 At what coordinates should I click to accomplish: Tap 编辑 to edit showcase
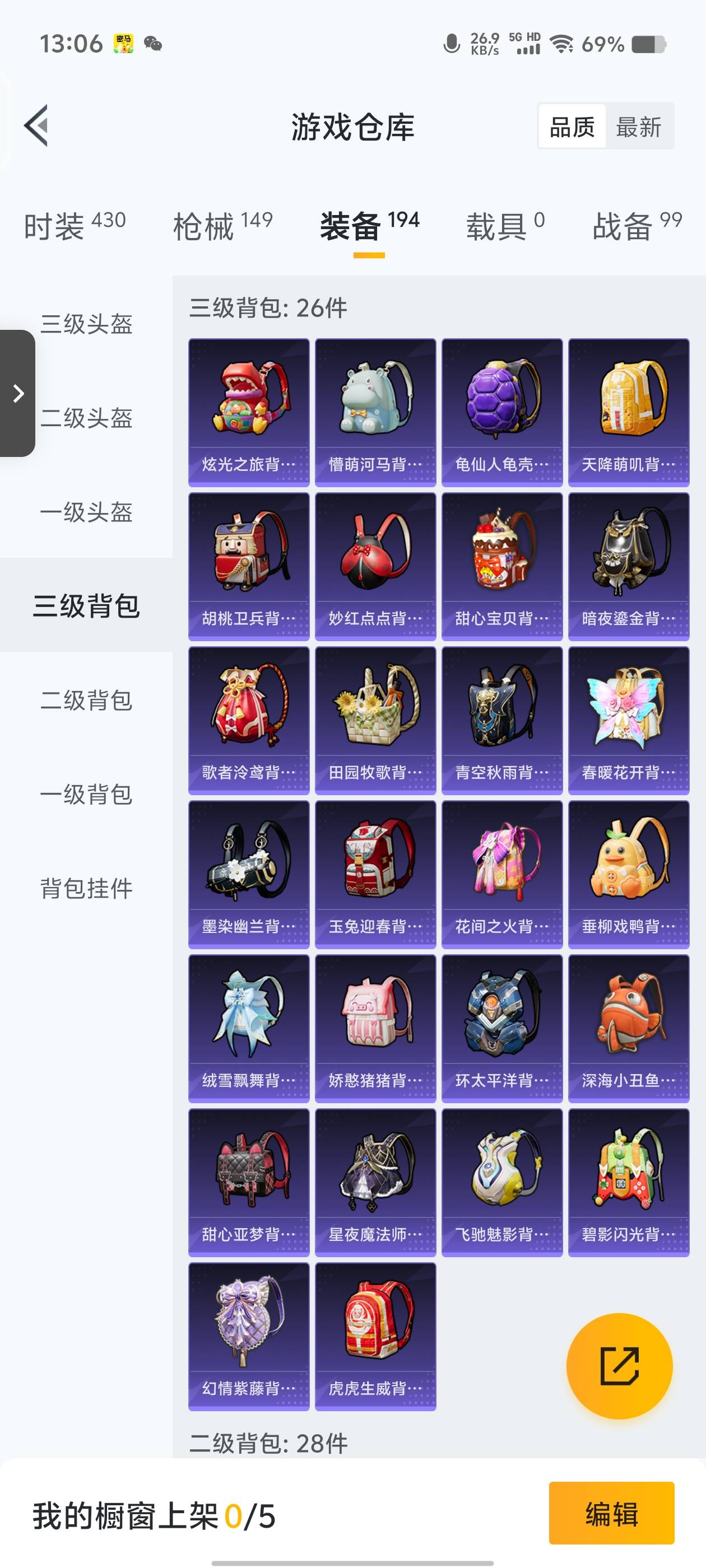click(x=611, y=1513)
